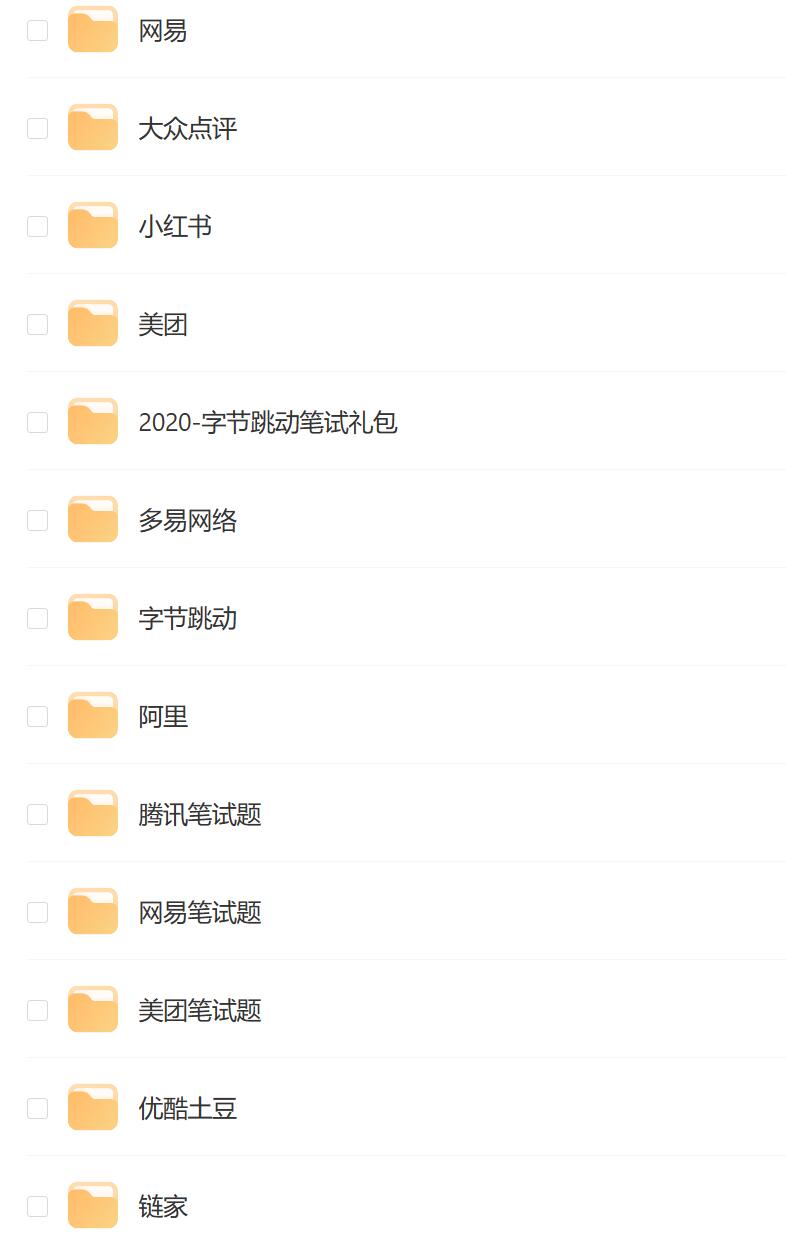The height and width of the screenshot is (1250, 786).
Task: Click the 网易 folder icon
Action: pyautogui.click(x=91, y=31)
